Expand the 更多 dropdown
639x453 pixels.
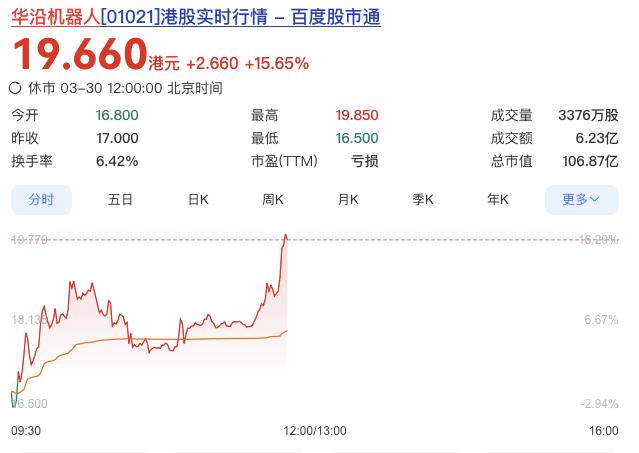[581, 199]
